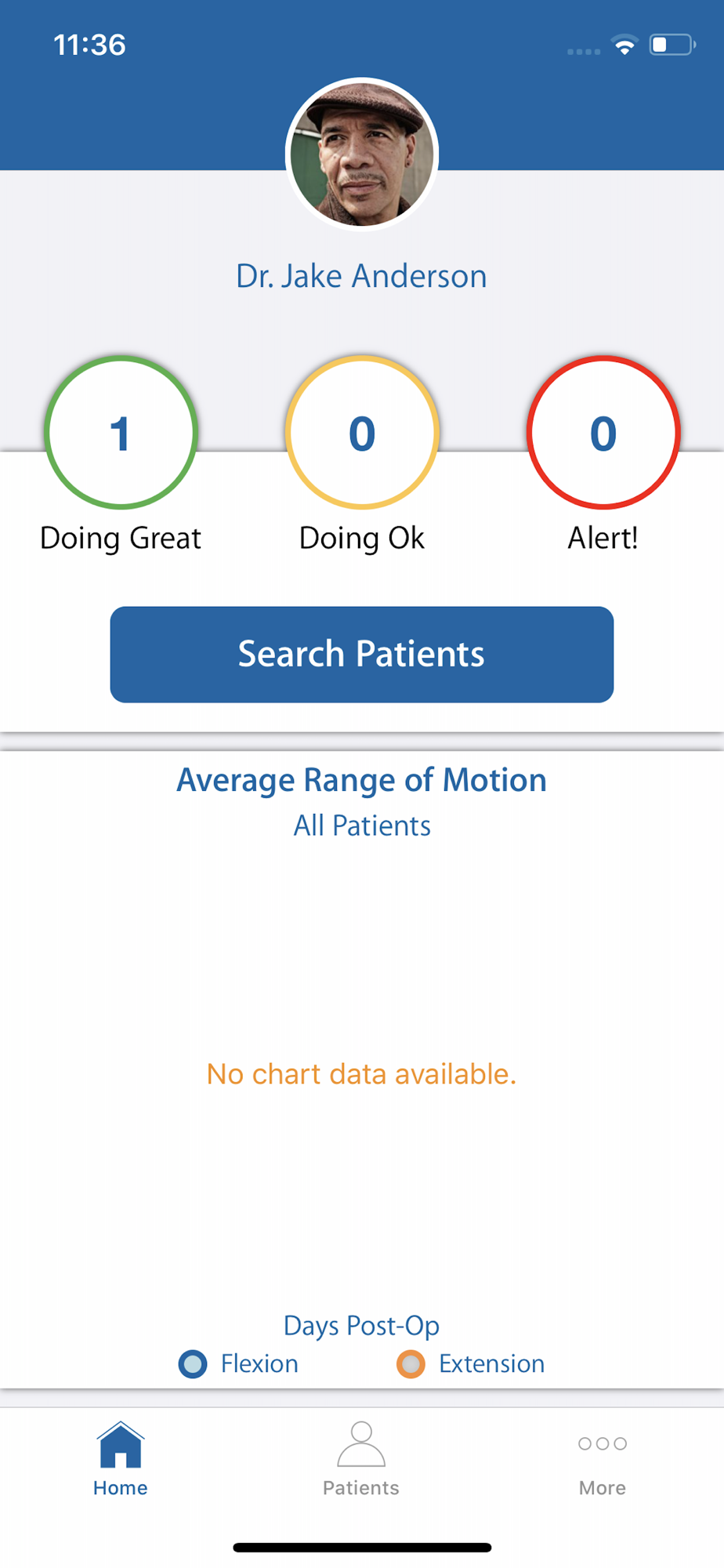Toggle the Flexion legend entry
This screenshot has height=1568, width=724.
click(x=238, y=1364)
